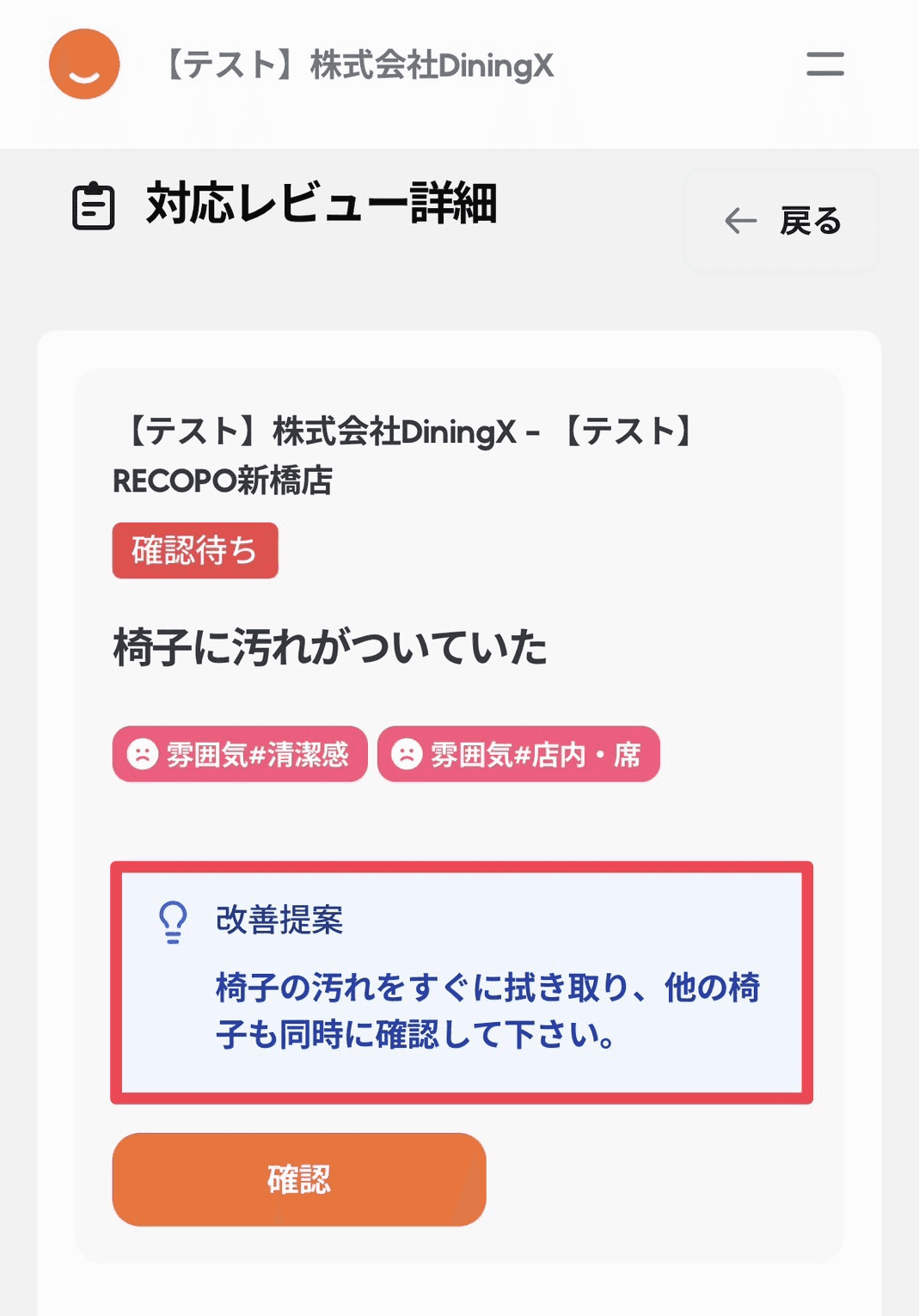The width and height of the screenshot is (919, 1316).
Task: Go back with the 戻る button
Action: click(781, 221)
